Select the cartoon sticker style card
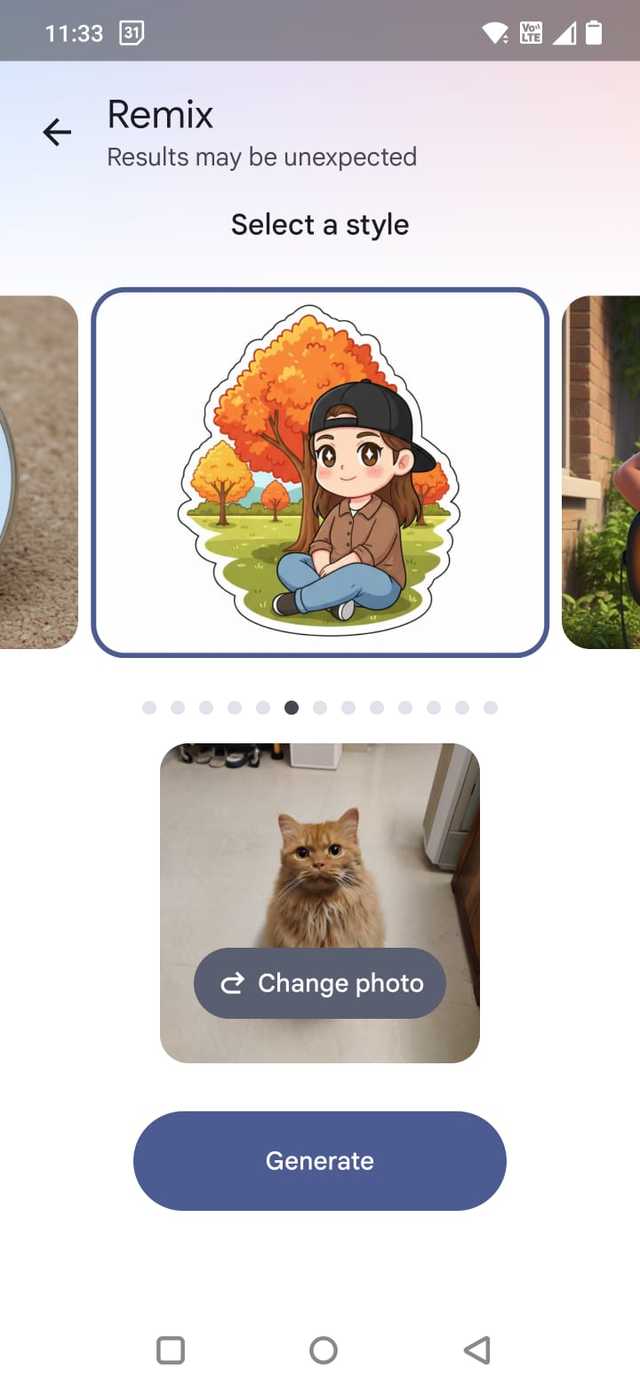 320,472
